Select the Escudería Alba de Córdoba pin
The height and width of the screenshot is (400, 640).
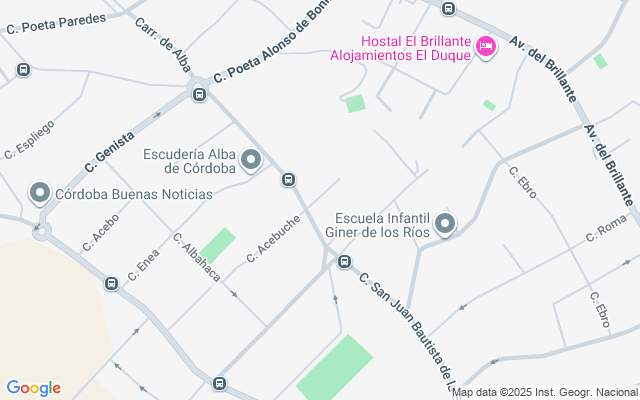pos(251,160)
